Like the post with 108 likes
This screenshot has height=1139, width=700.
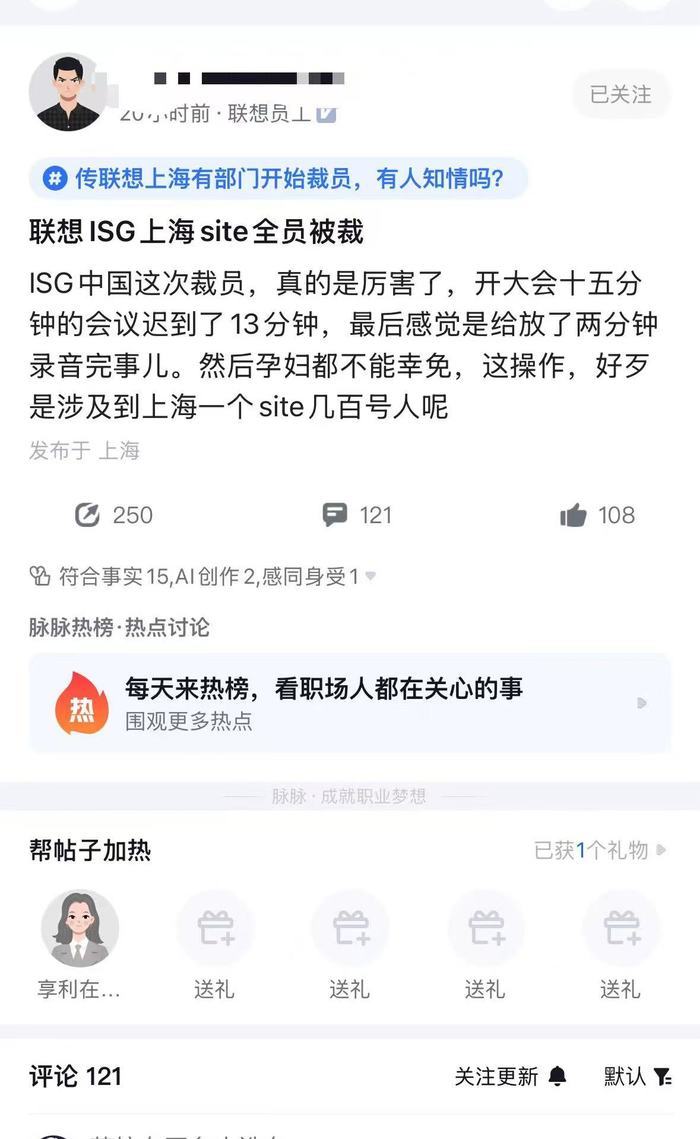point(597,515)
